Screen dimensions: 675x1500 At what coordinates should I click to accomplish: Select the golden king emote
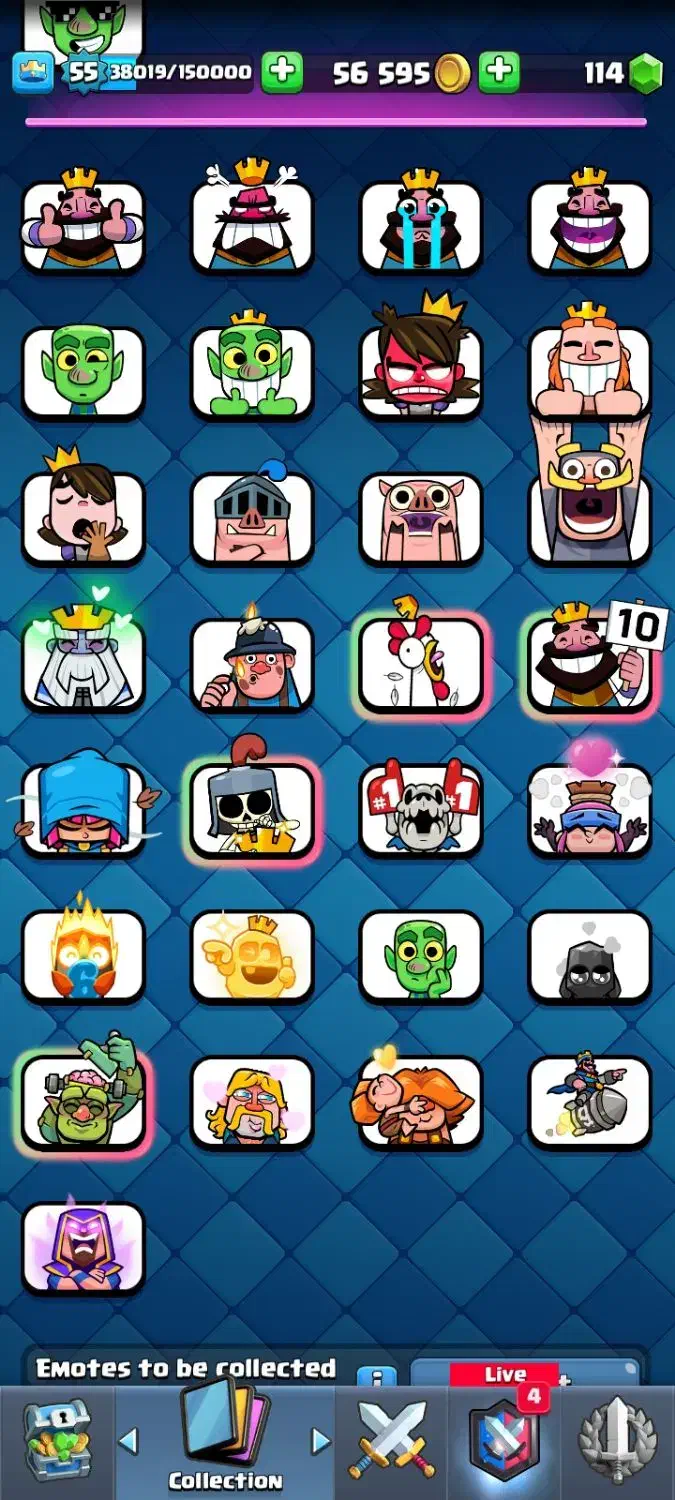(x=252, y=956)
